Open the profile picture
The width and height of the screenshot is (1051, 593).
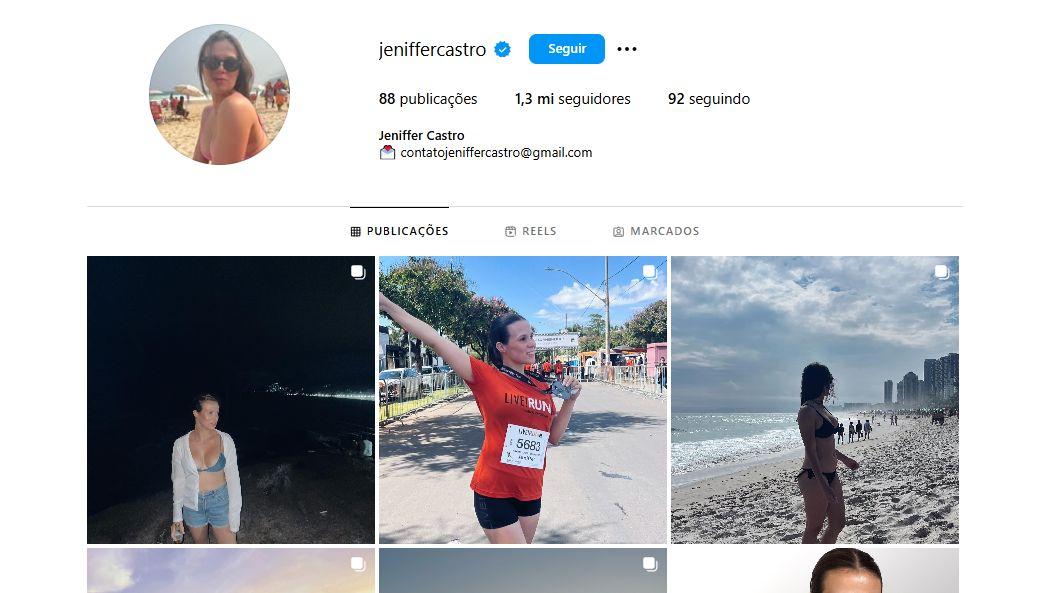pos(219,95)
